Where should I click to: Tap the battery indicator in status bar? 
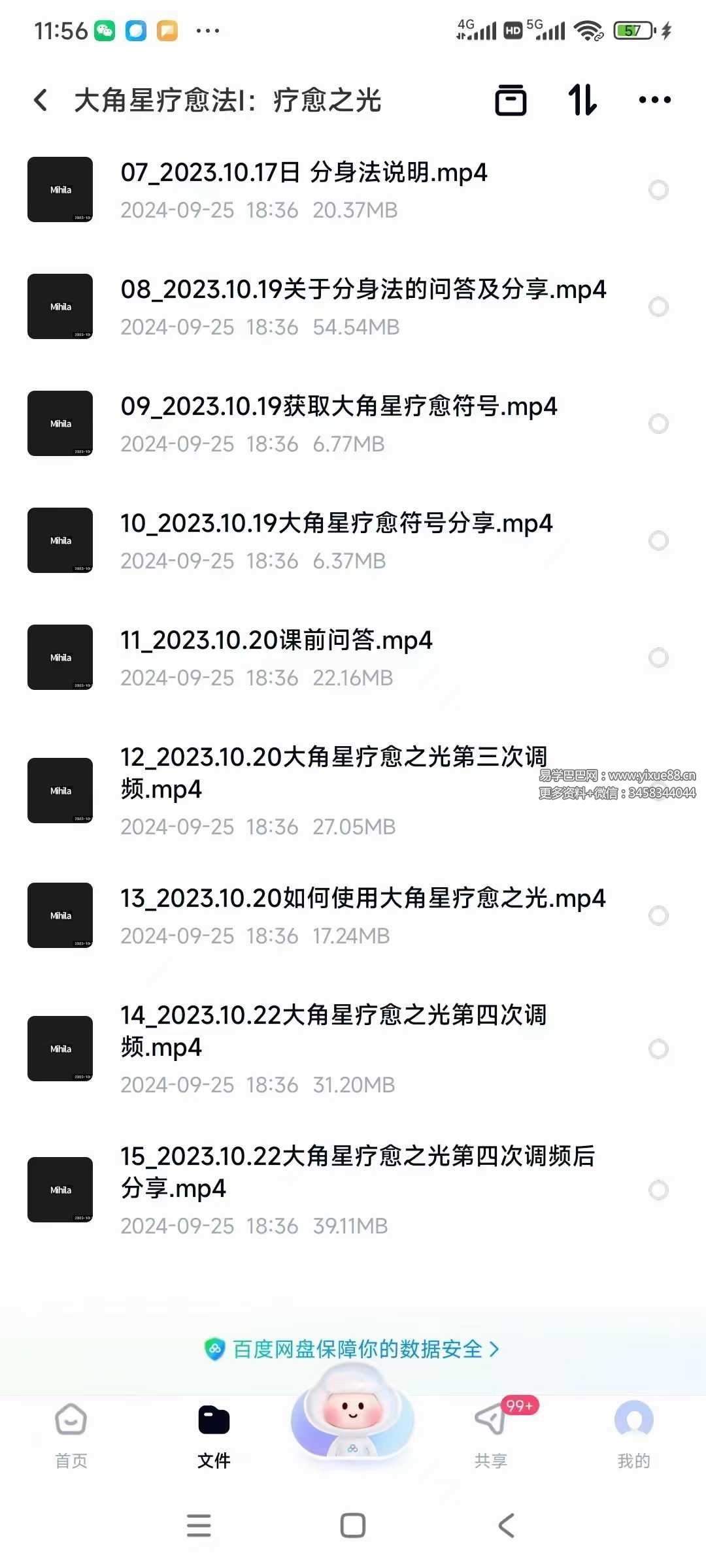[x=631, y=31]
